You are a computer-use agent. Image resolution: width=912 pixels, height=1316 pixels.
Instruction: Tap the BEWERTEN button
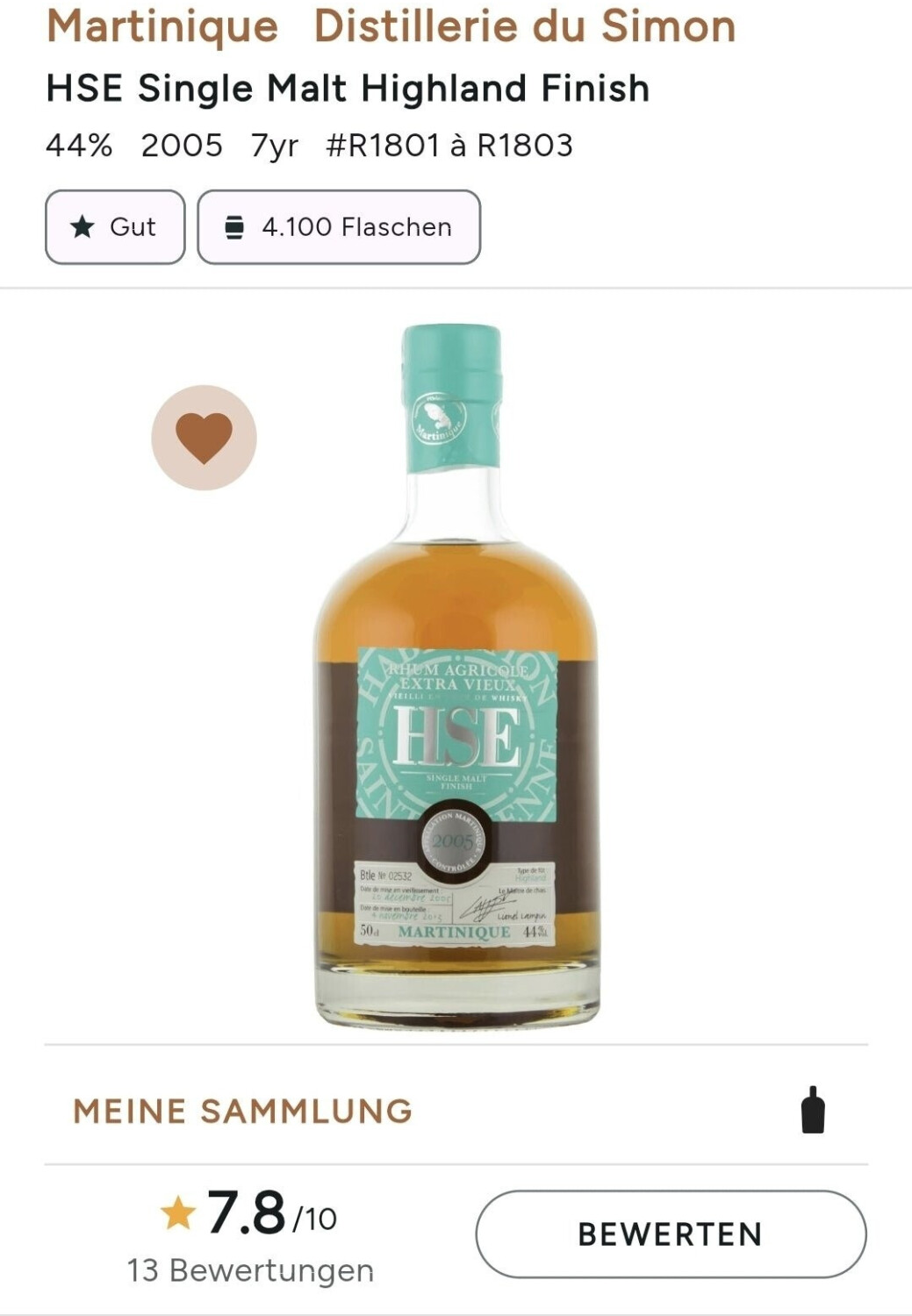tap(671, 1234)
